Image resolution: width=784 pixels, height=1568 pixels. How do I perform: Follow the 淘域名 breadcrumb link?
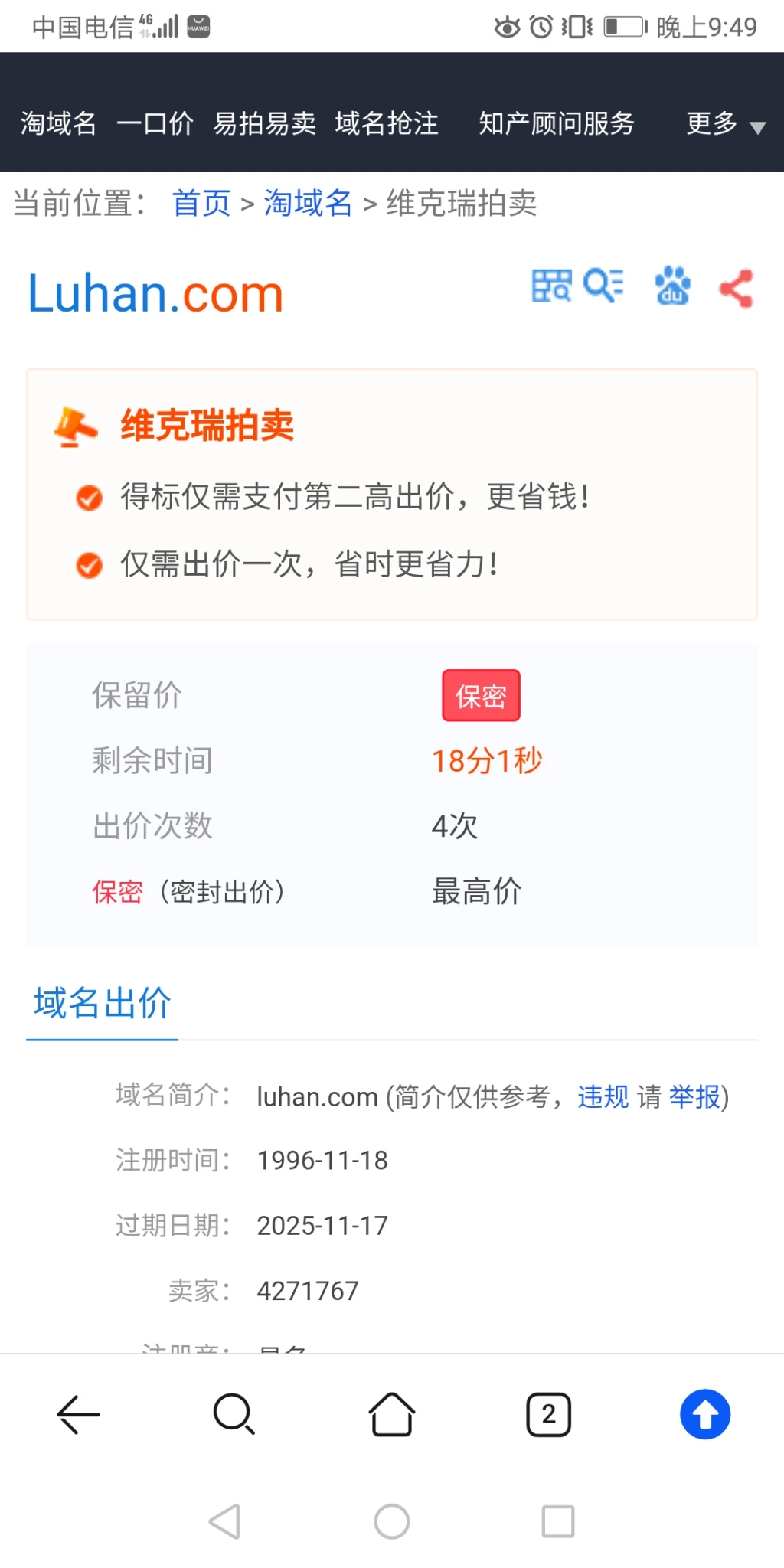[308, 204]
